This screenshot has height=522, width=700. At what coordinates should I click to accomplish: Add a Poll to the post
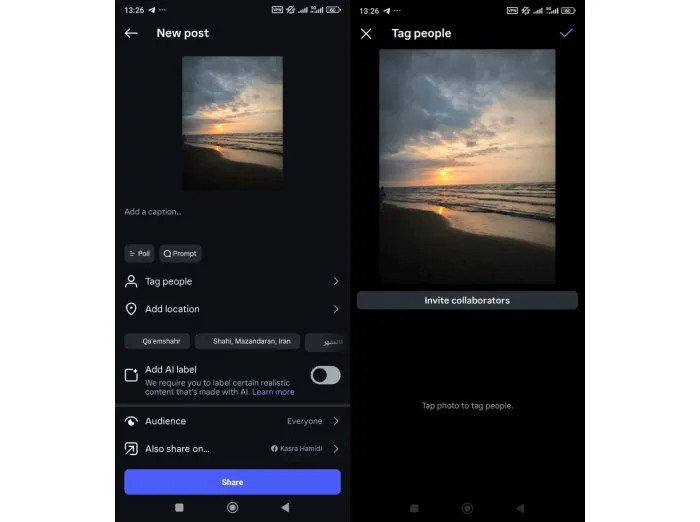point(139,254)
